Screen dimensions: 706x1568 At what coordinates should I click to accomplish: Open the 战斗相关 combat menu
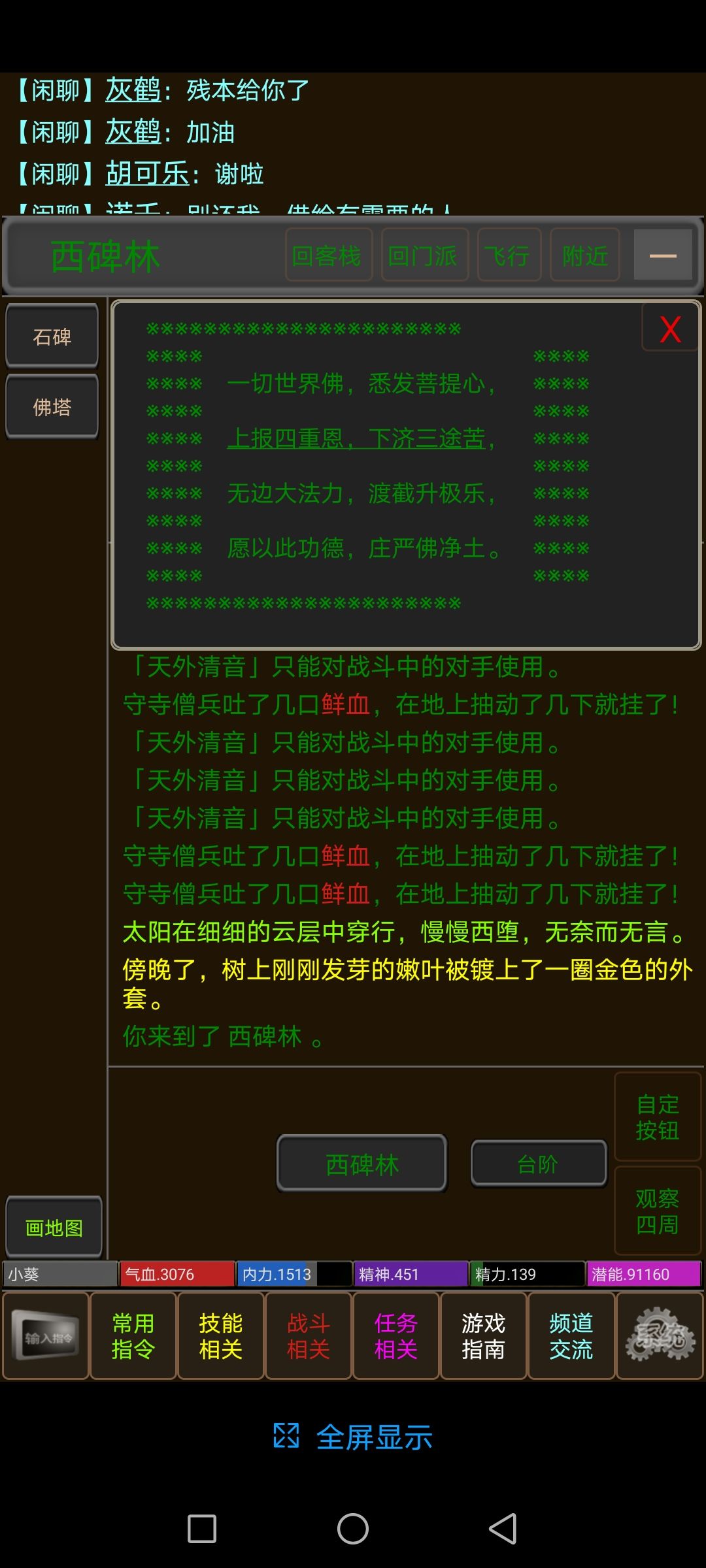[309, 1335]
